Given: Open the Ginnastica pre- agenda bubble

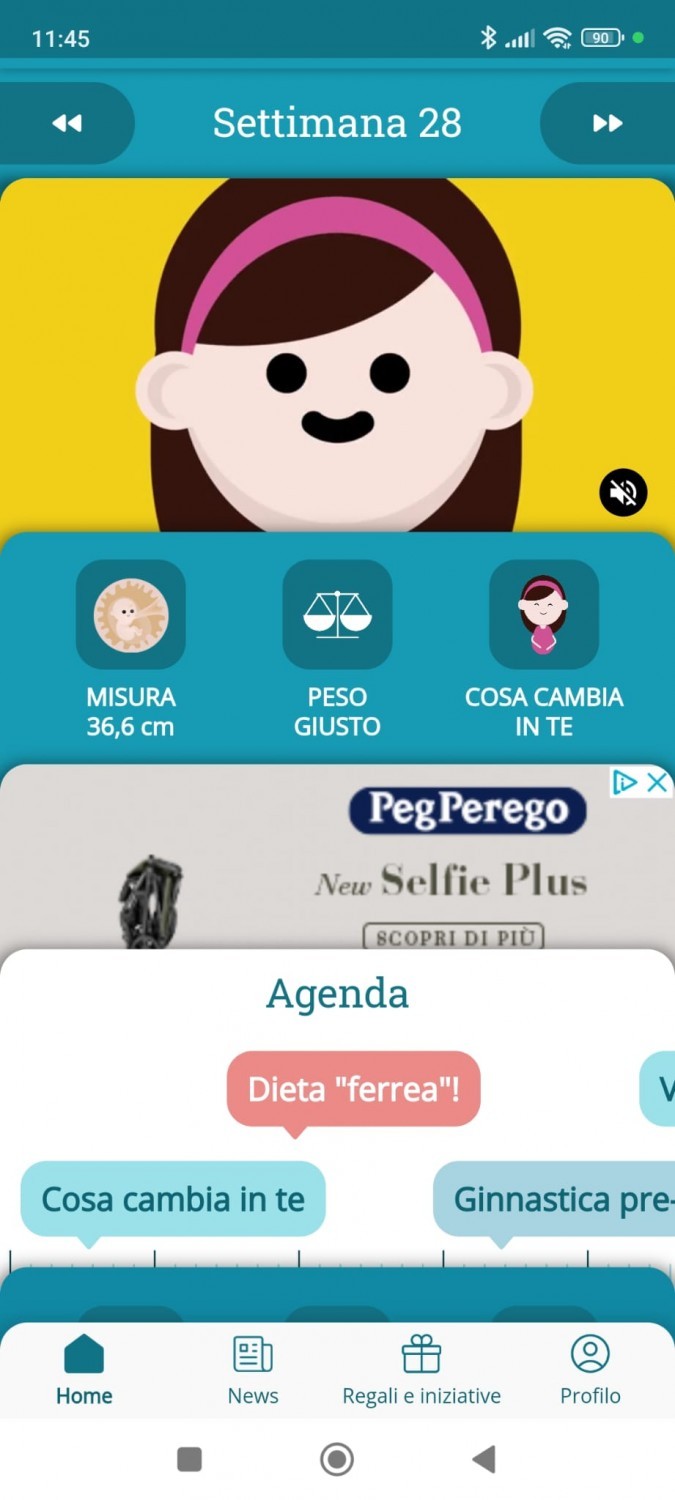Looking at the screenshot, I should pos(555,1198).
